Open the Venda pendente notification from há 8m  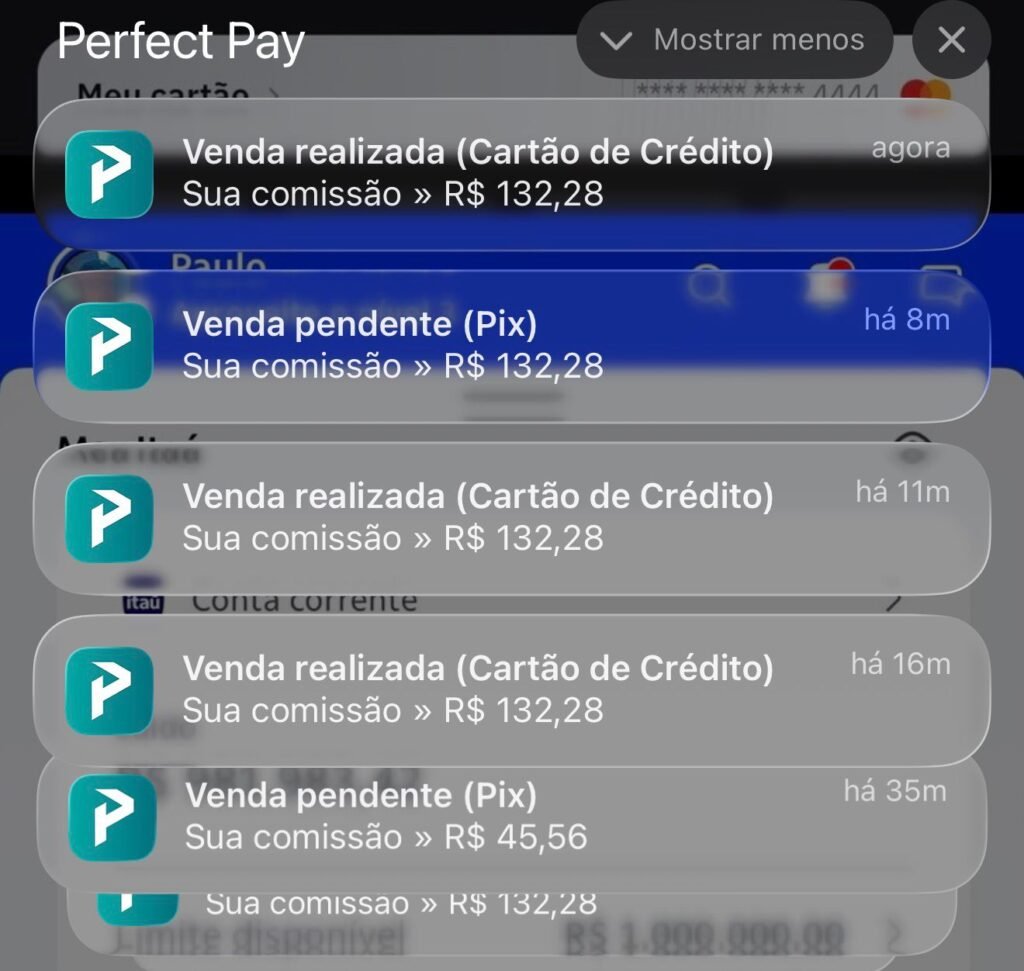(x=510, y=345)
